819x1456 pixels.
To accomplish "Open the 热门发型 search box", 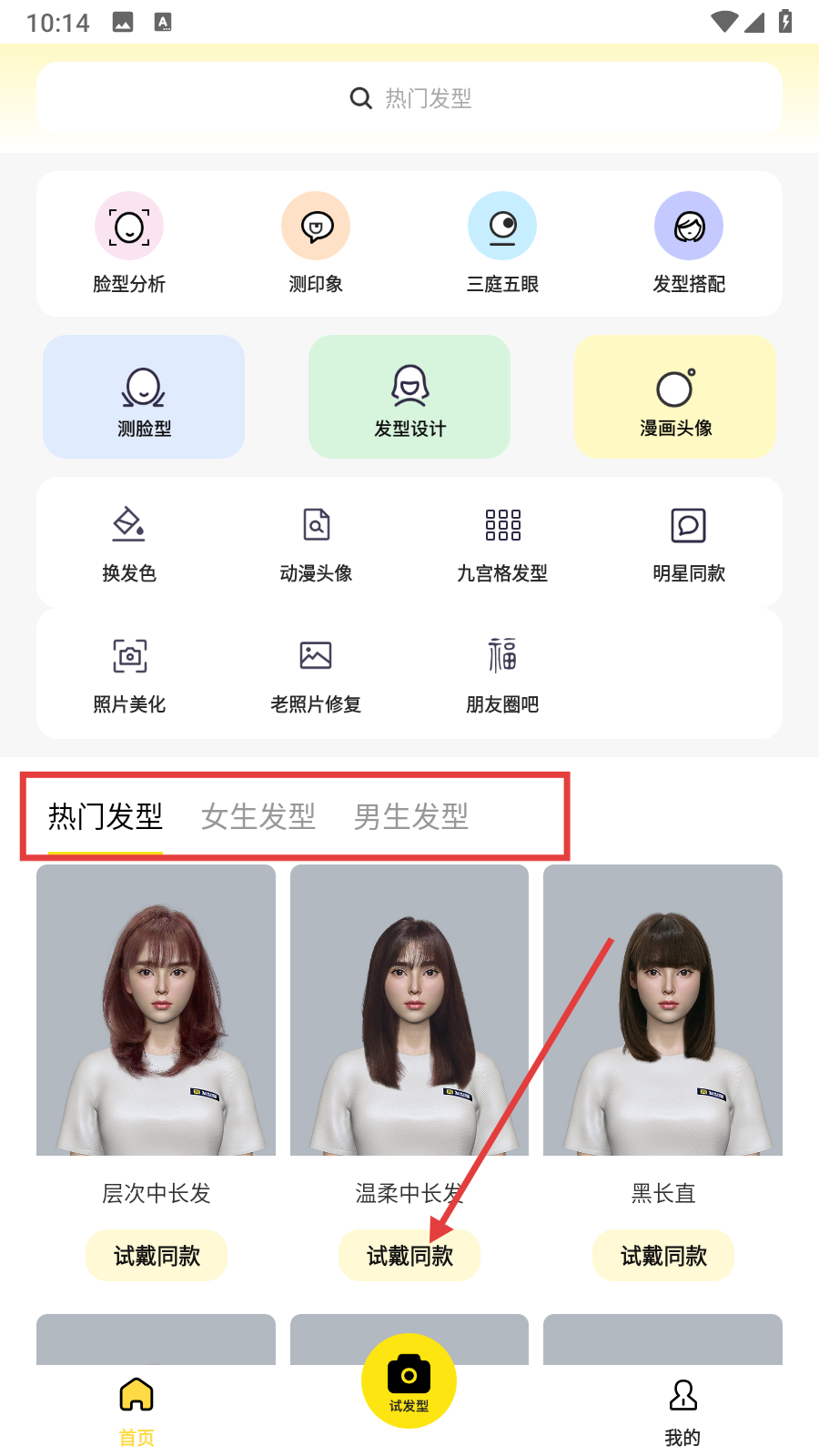I will 409,98.
